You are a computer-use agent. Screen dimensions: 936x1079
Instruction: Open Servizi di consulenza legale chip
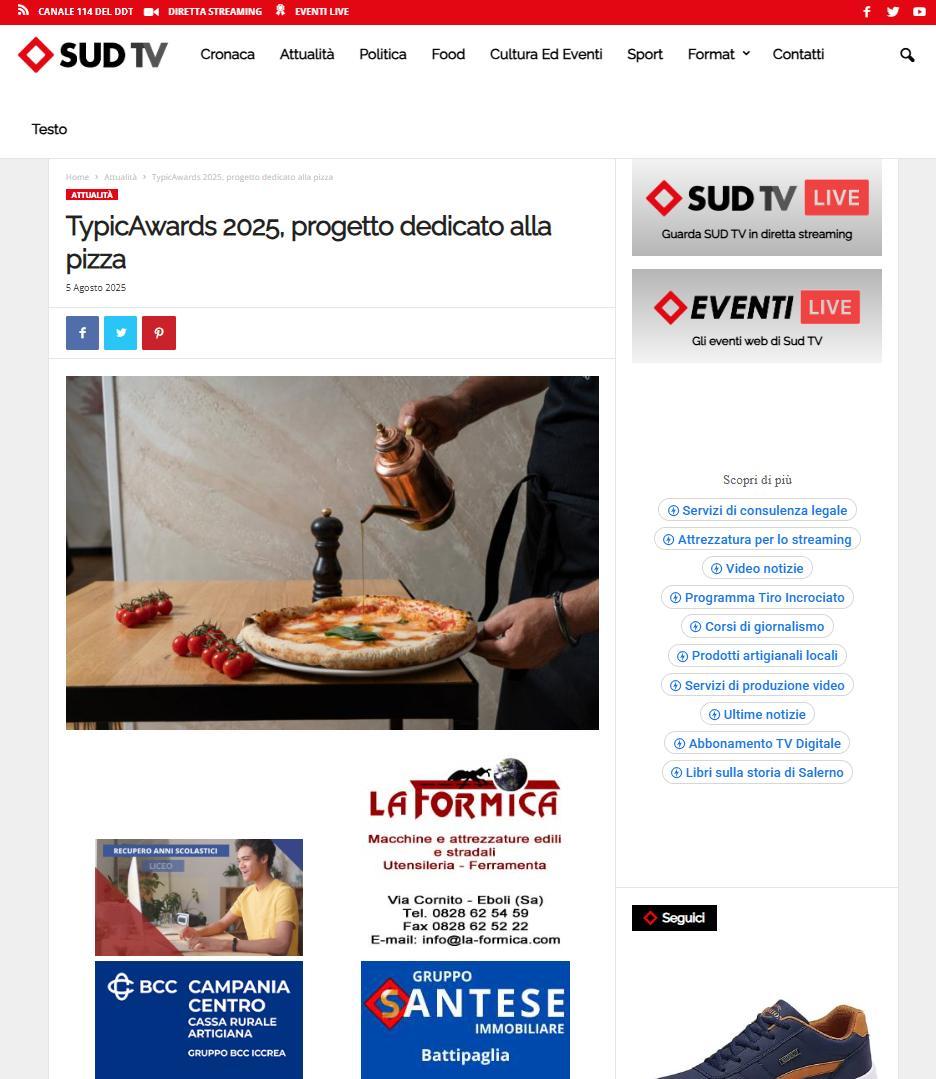pyautogui.click(x=757, y=510)
